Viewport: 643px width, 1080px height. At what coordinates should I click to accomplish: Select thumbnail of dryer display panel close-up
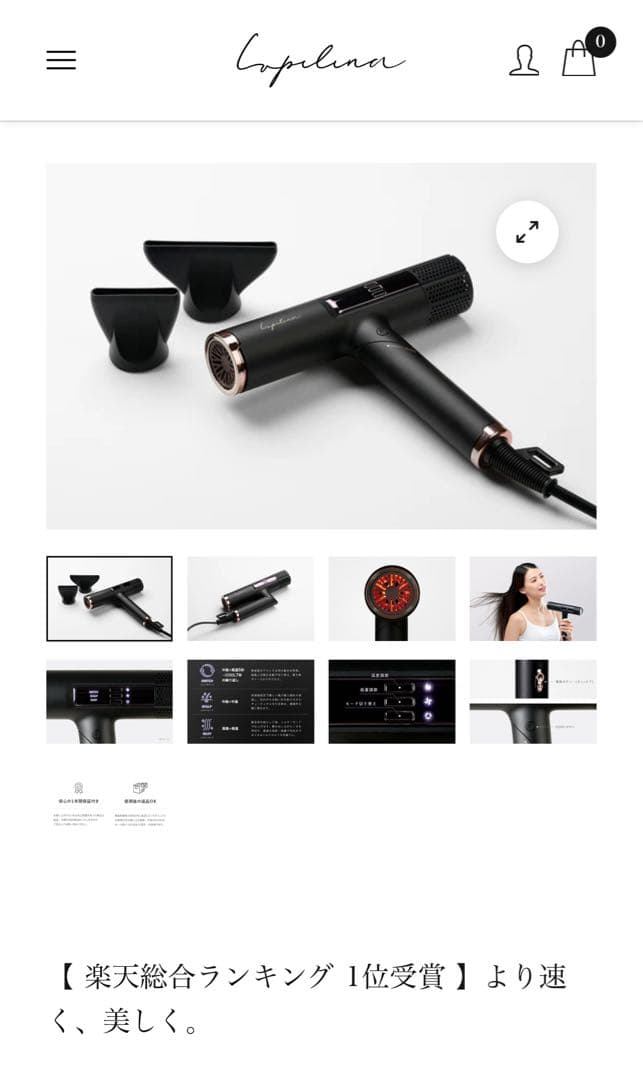click(x=109, y=701)
